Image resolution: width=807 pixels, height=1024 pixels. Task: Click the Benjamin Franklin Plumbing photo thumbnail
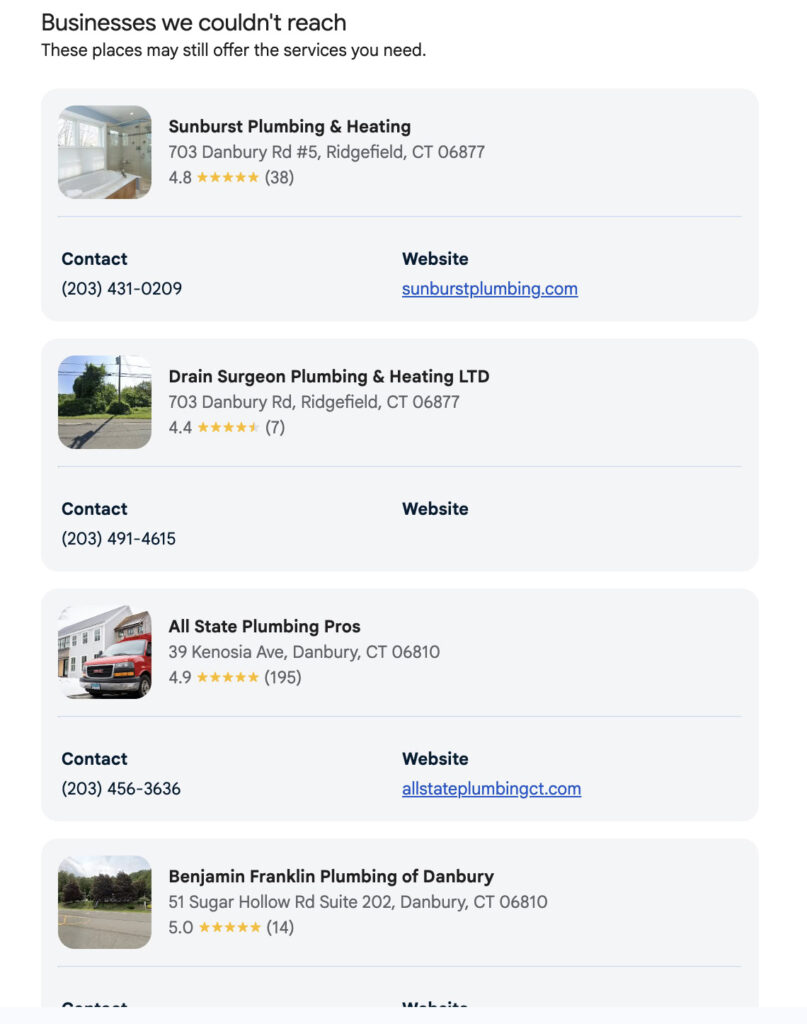[104, 902]
